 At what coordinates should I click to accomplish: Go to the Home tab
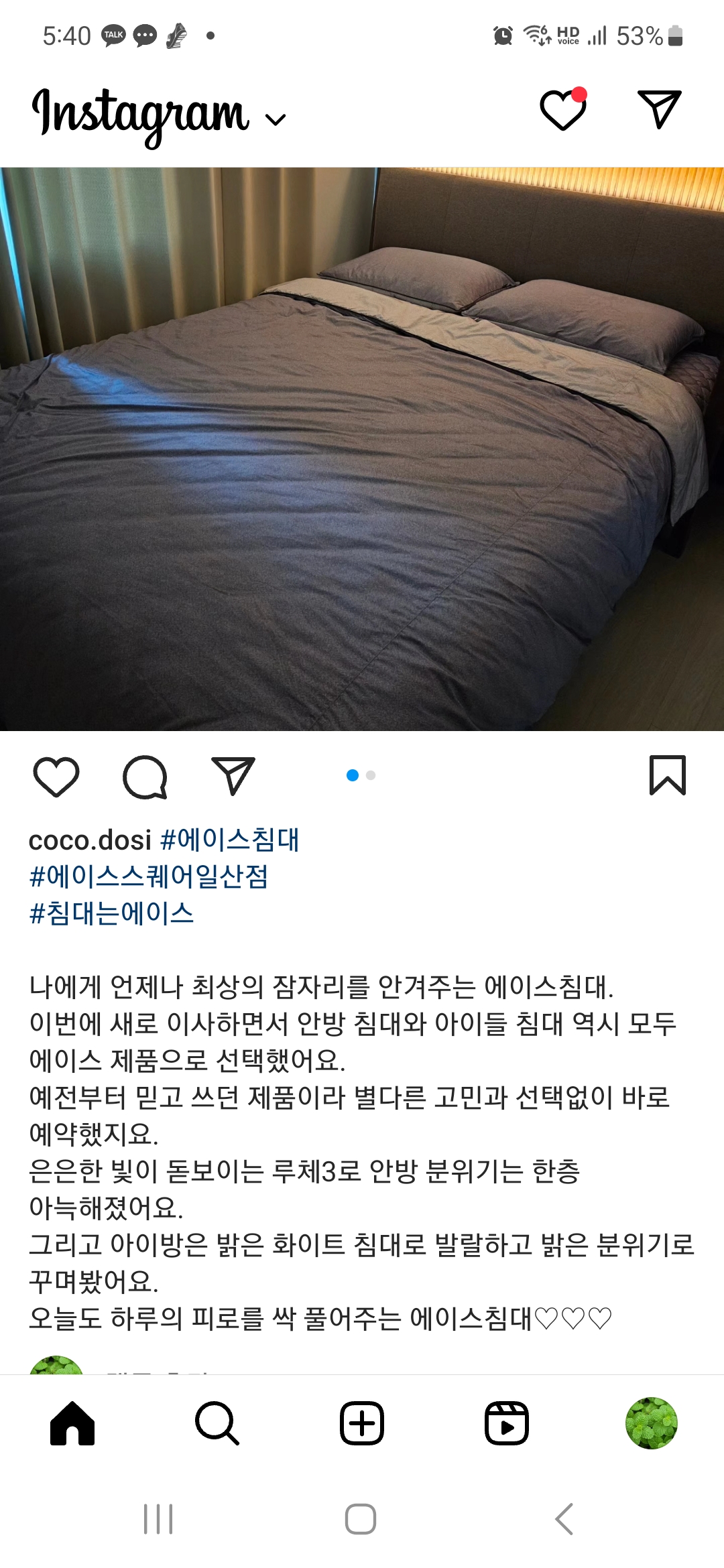[x=72, y=1423]
